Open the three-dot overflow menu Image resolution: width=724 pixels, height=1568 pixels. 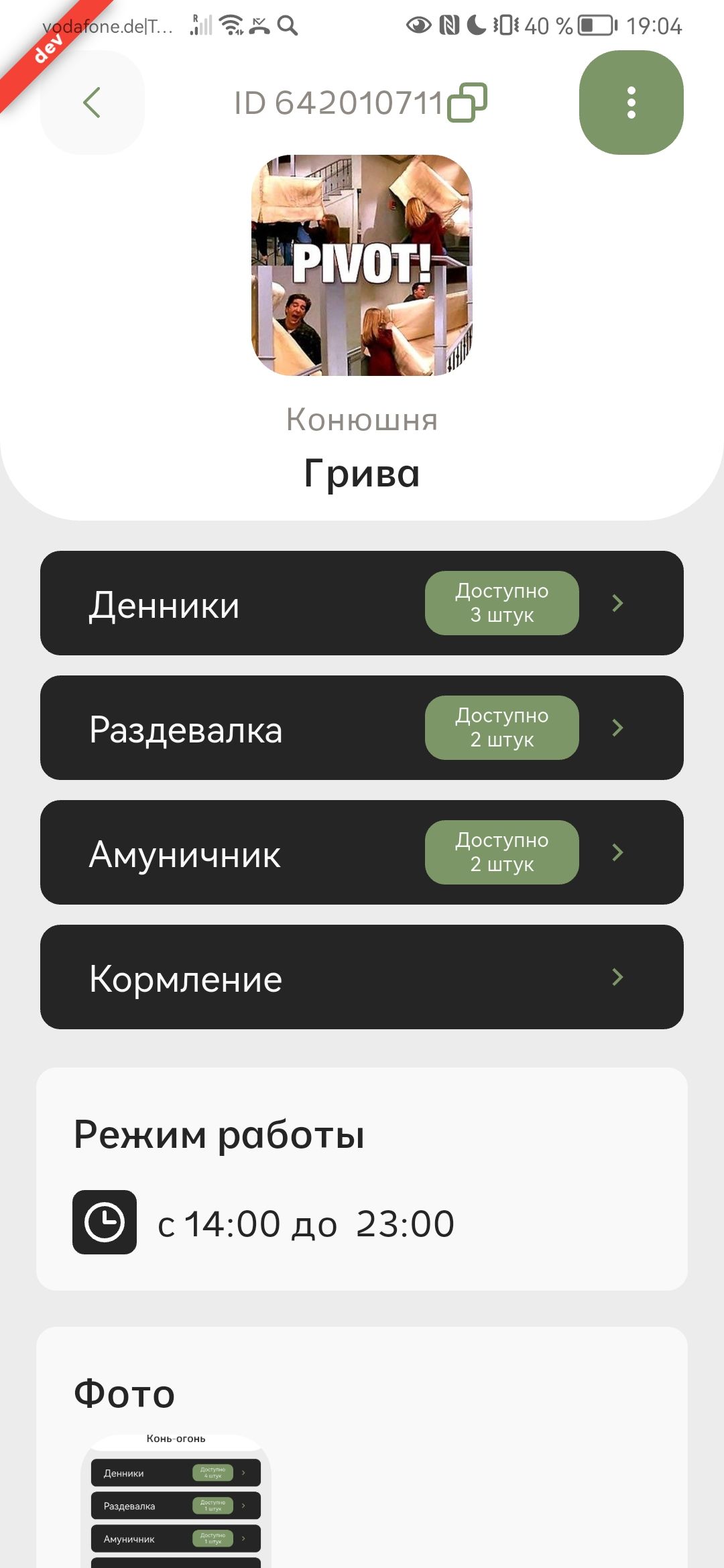coord(631,103)
